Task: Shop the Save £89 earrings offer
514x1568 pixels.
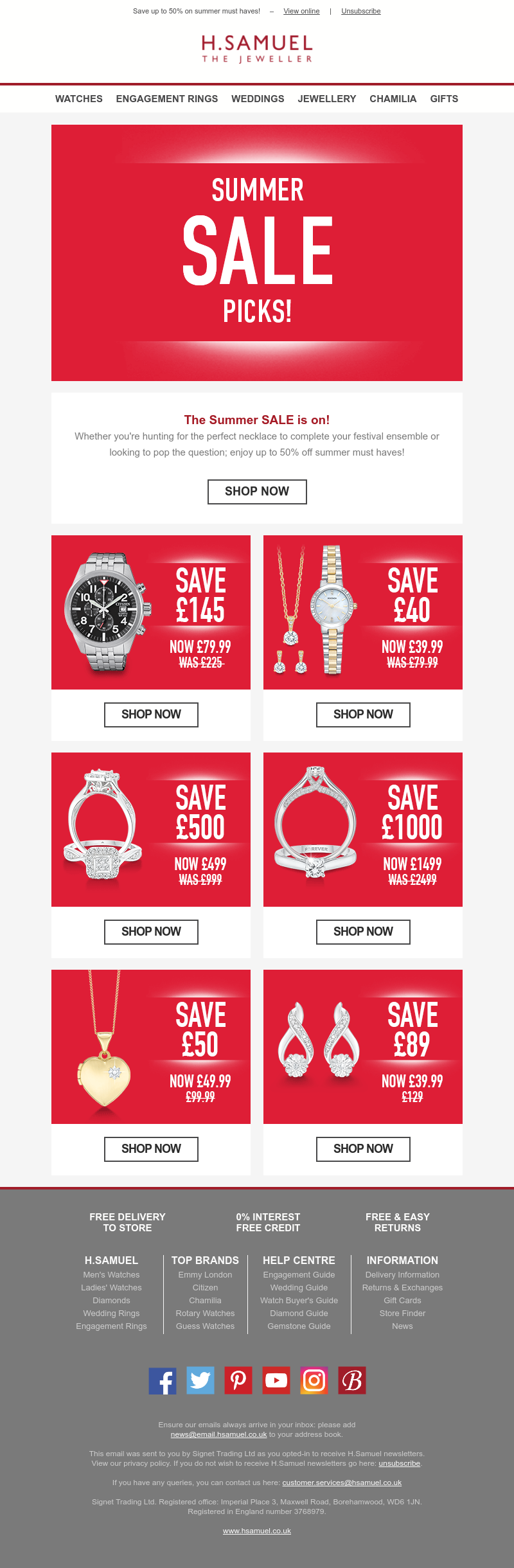Action: (x=363, y=1149)
